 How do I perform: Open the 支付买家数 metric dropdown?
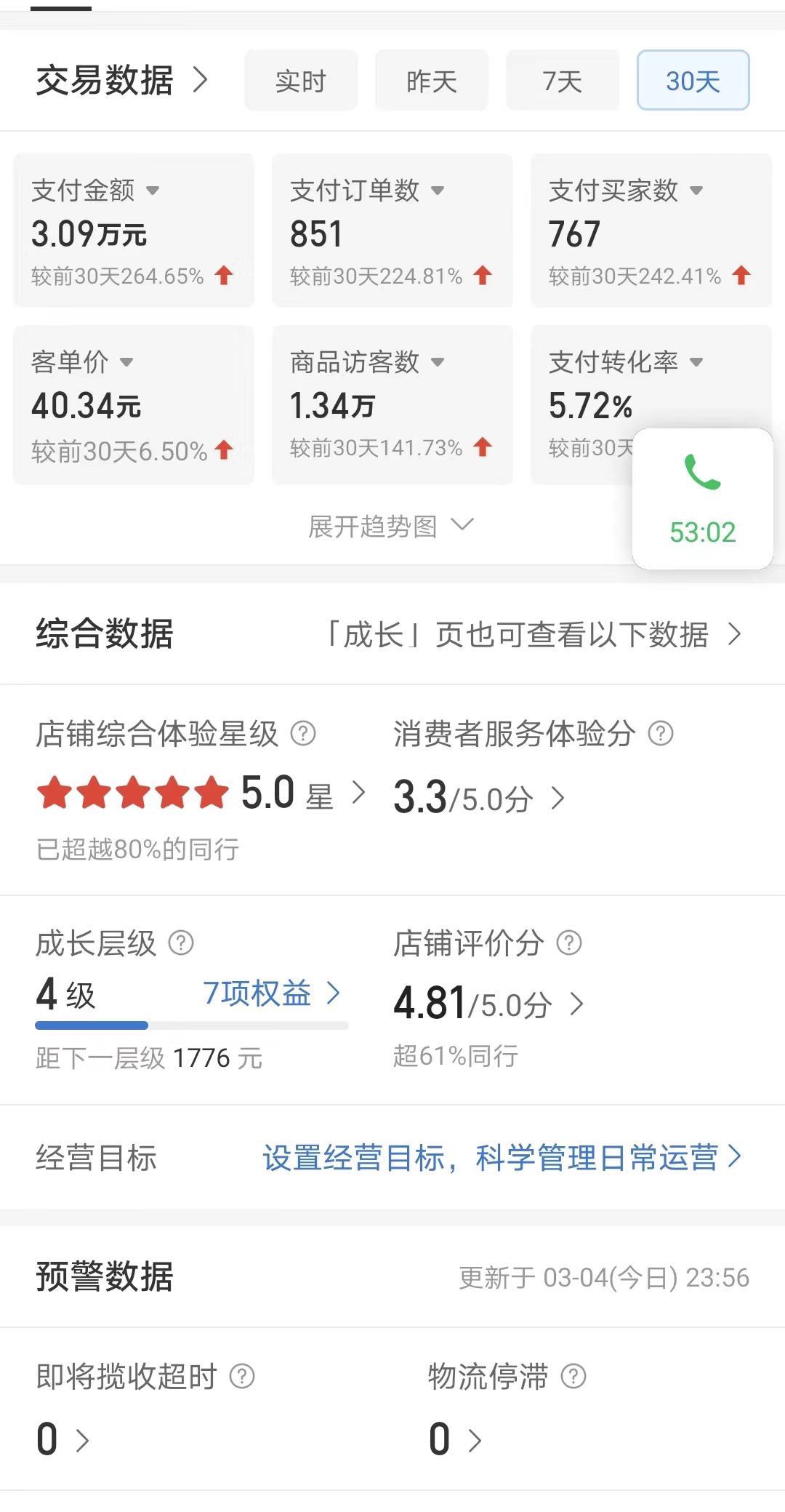tap(696, 191)
